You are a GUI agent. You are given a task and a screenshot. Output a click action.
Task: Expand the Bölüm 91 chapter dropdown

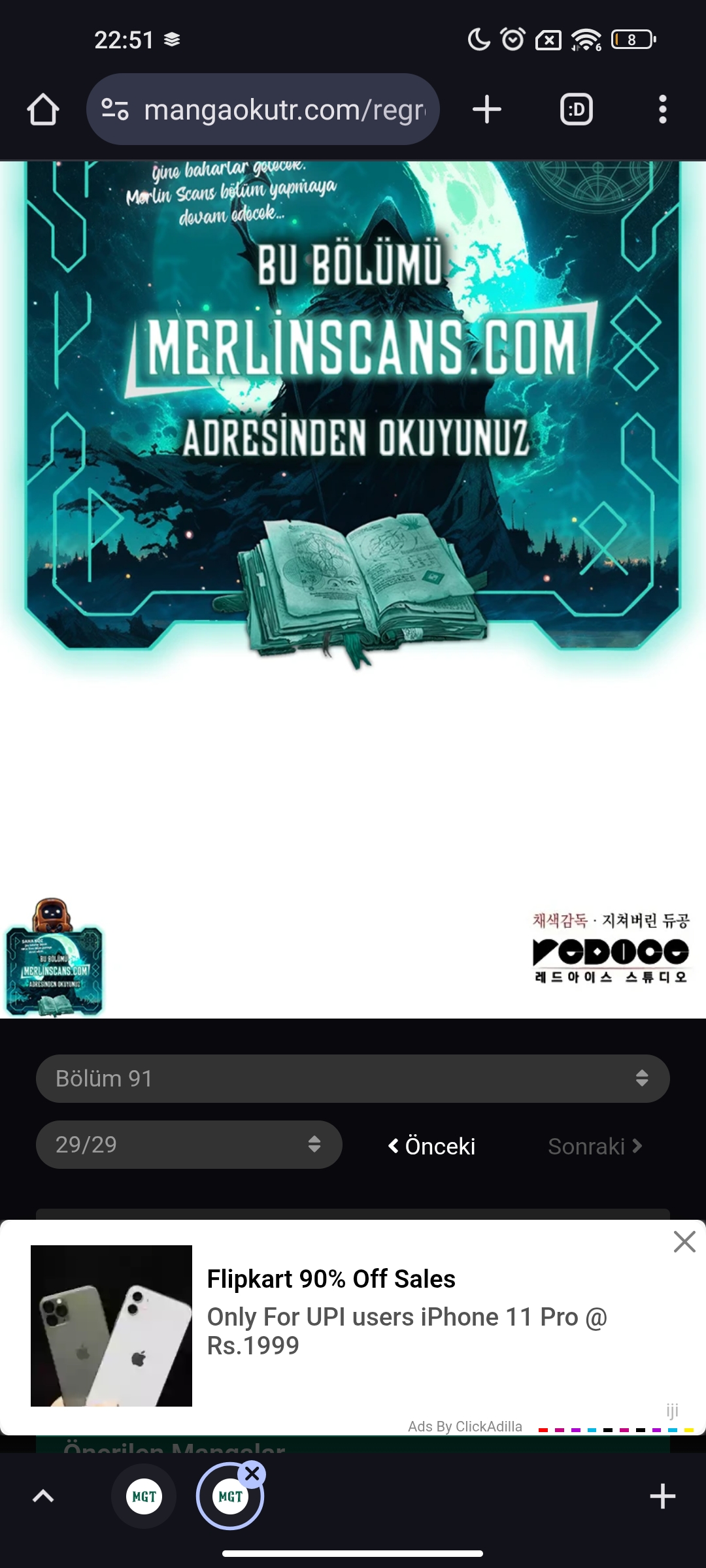pos(353,1079)
